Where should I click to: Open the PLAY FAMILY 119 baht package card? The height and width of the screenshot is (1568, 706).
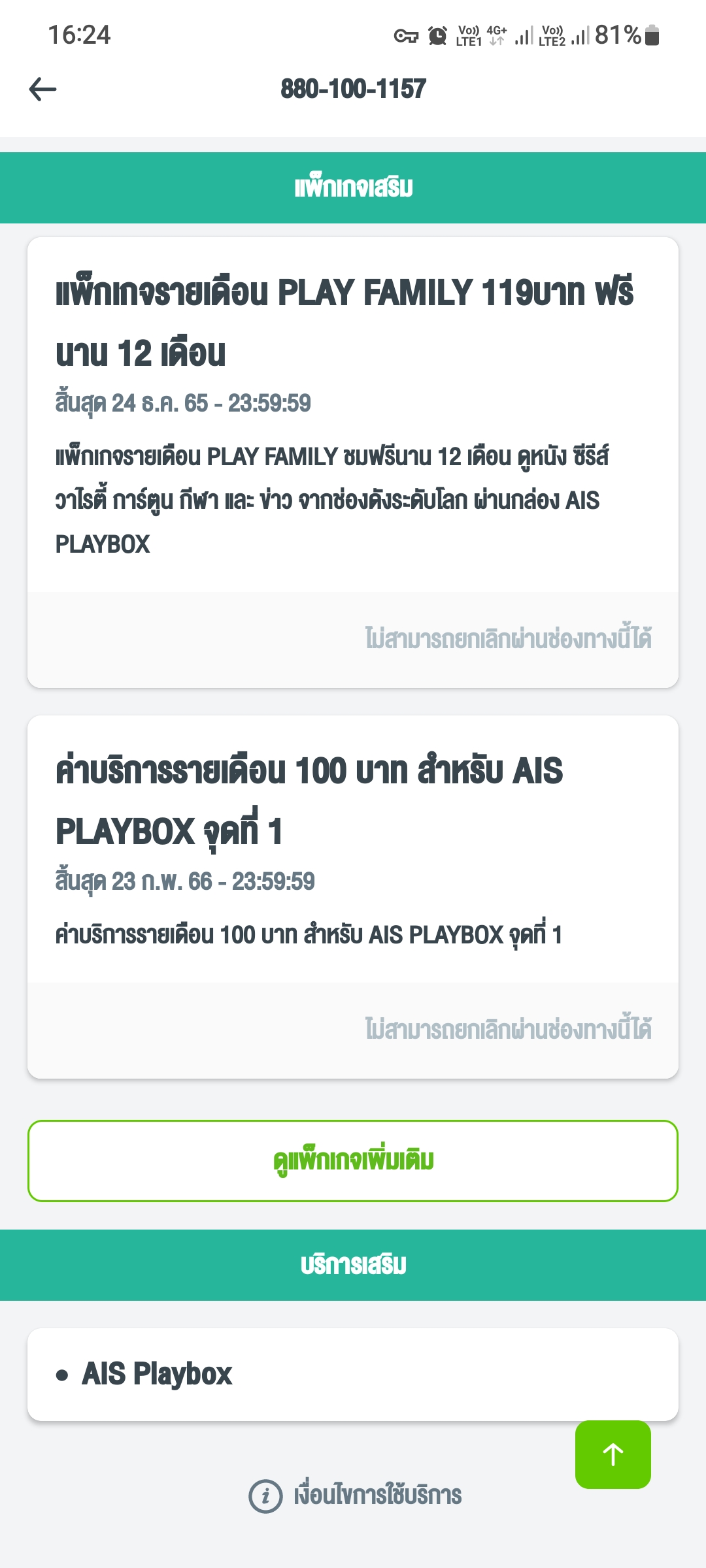(x=353, y=463)
